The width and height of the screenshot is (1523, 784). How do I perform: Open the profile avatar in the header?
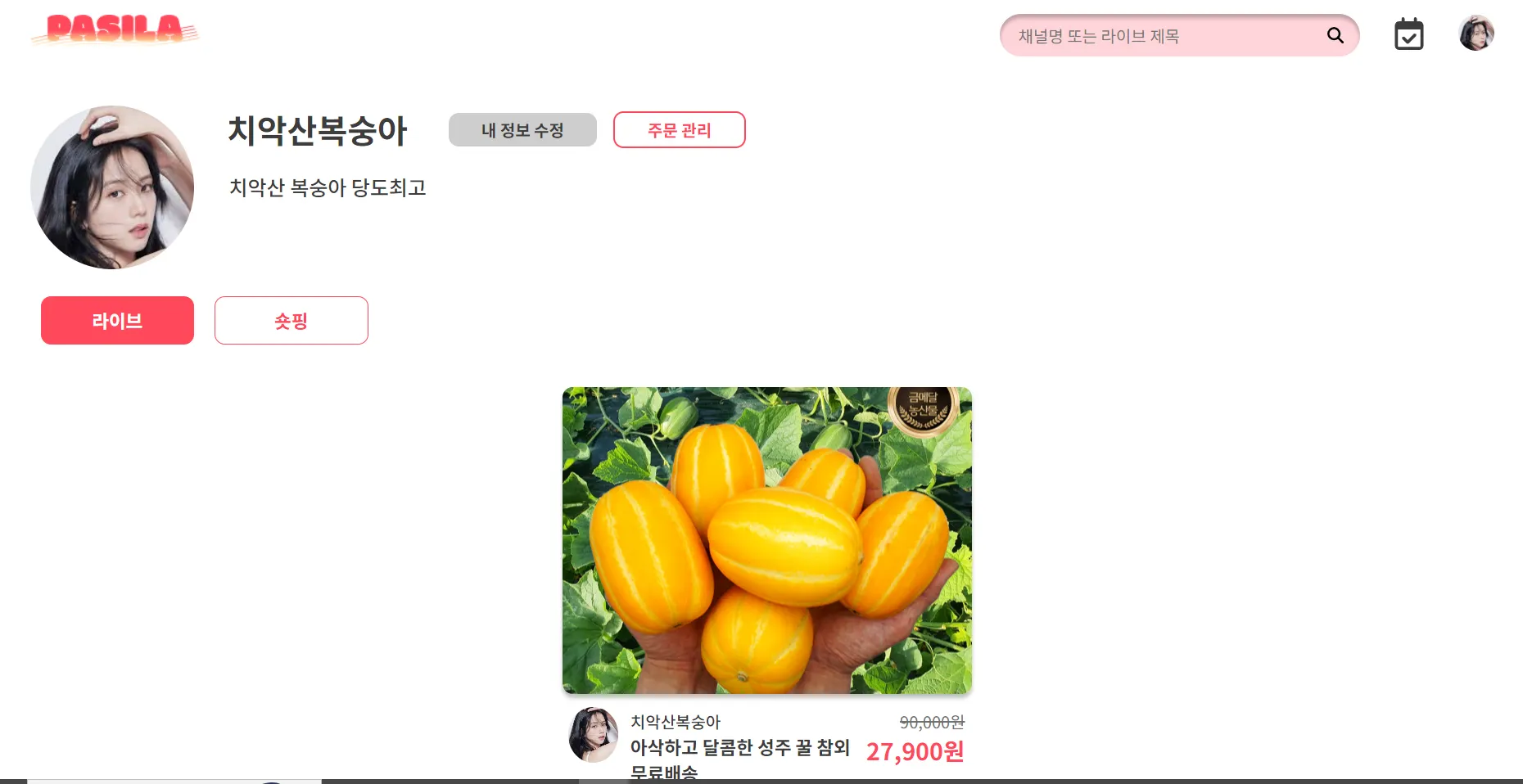pos(1476,34)
